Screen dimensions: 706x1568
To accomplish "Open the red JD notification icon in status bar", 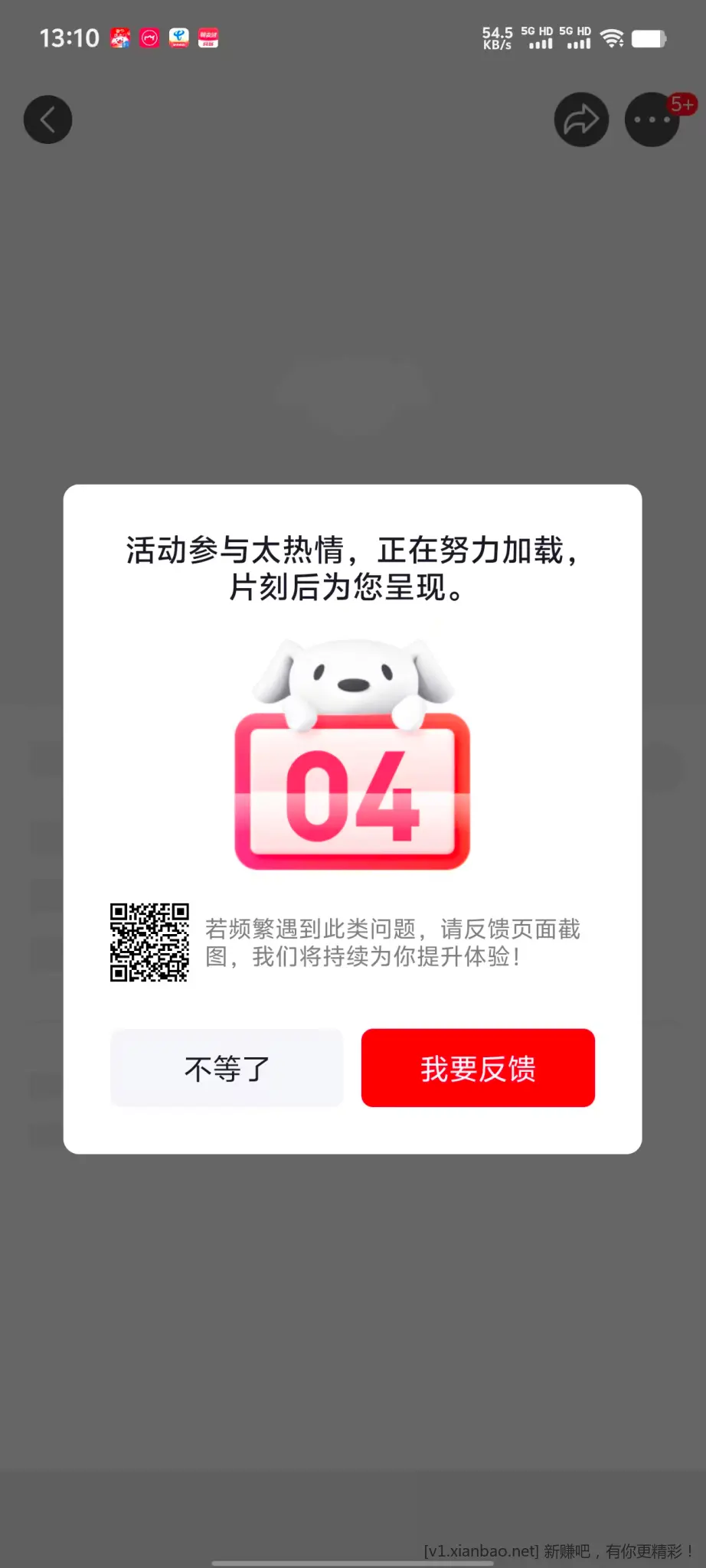I will pyautogui.click(x=121, y=38).
